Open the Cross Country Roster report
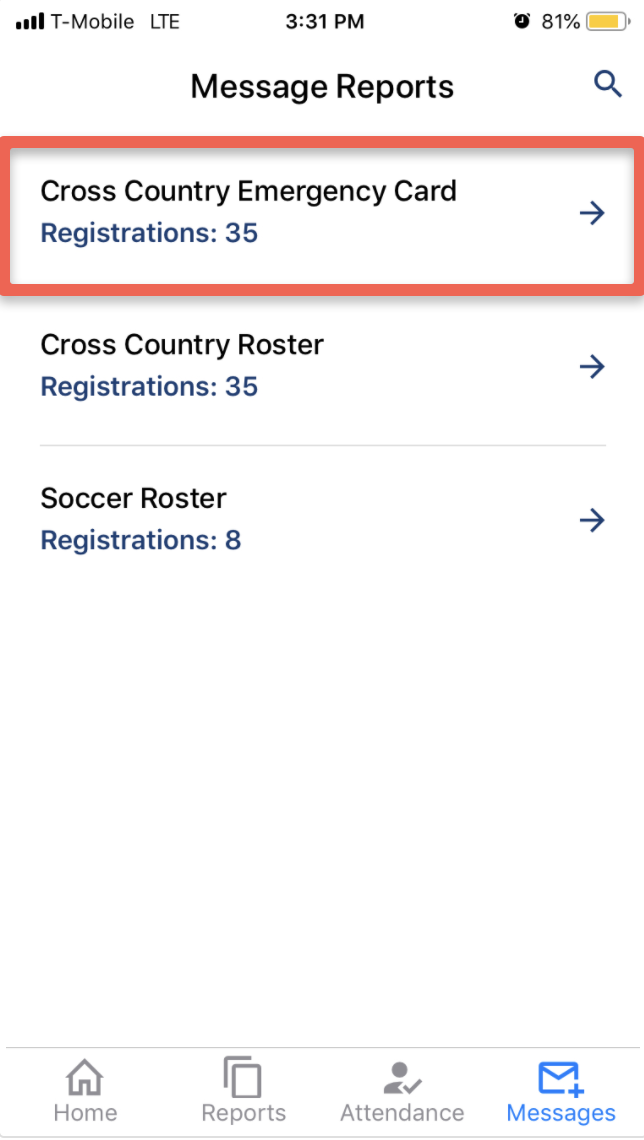The image size is (644, 1140). click(322, 366)
